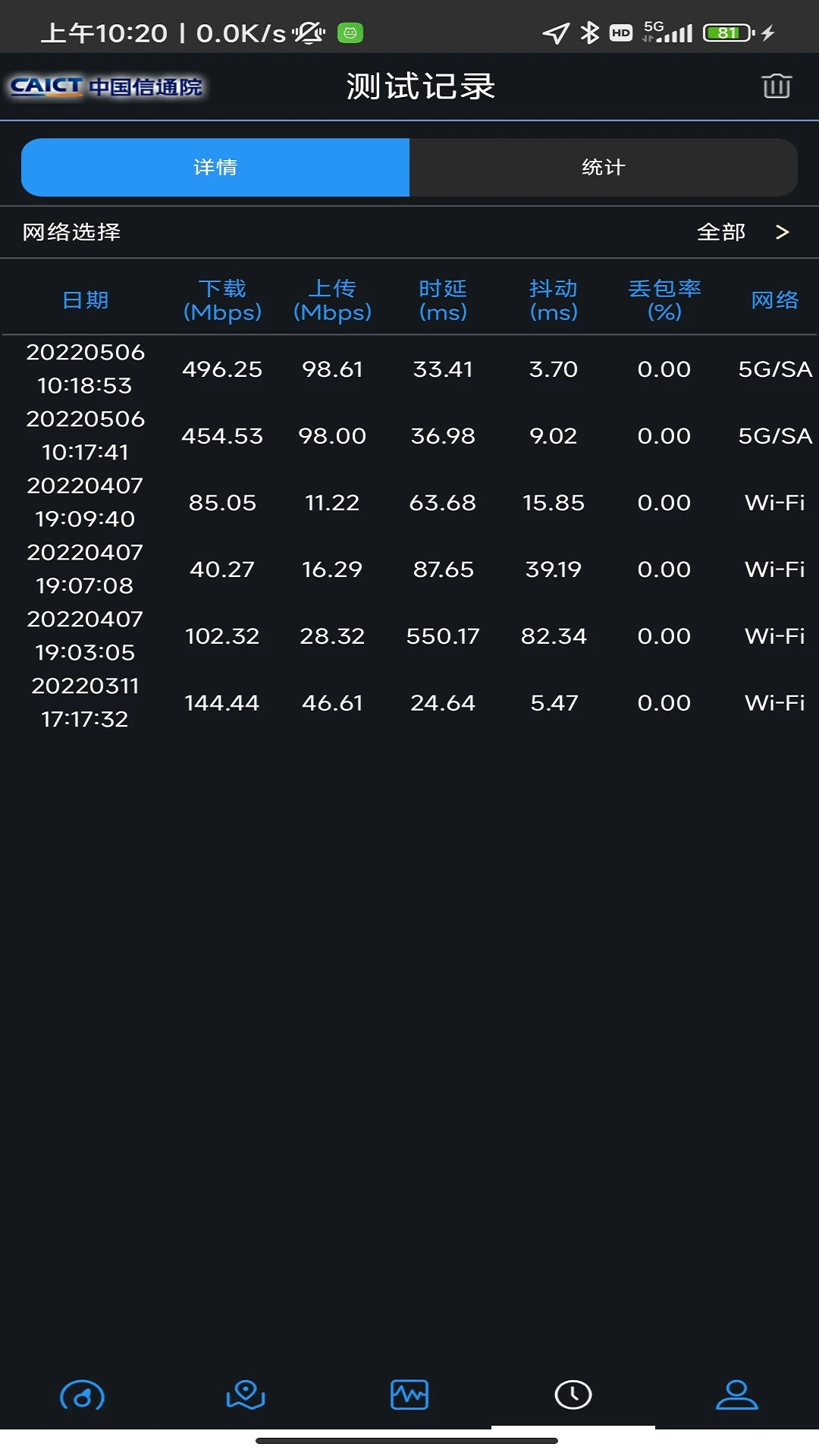Open the 网络选择 network filter
This screenshot has height=1456, width=819.
click(409, 232)
